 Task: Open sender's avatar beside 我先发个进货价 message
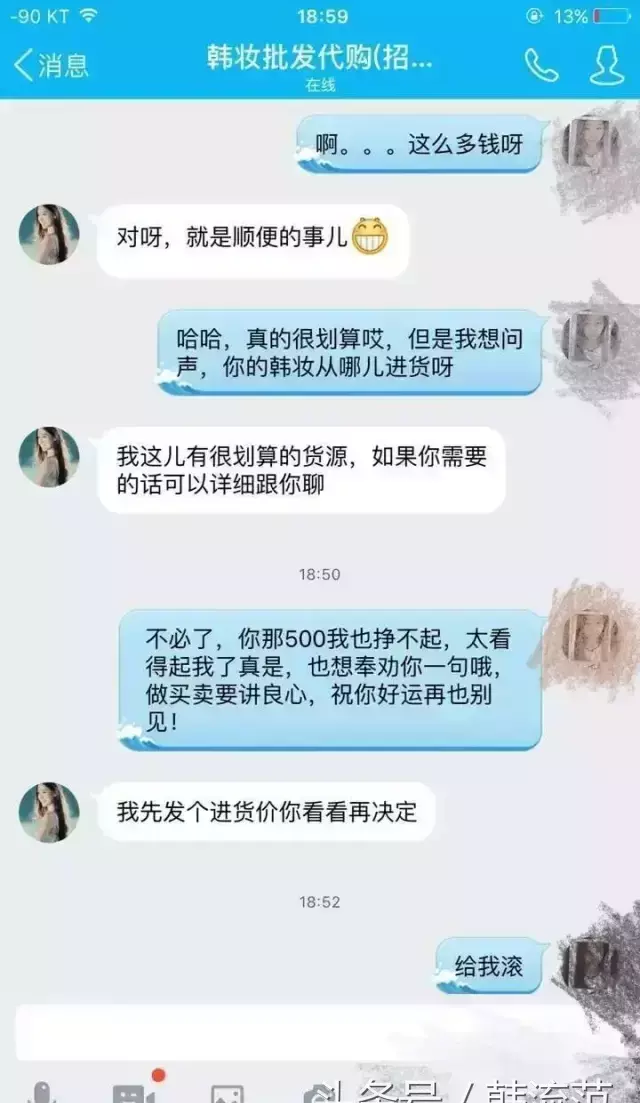tap(49, 812)
